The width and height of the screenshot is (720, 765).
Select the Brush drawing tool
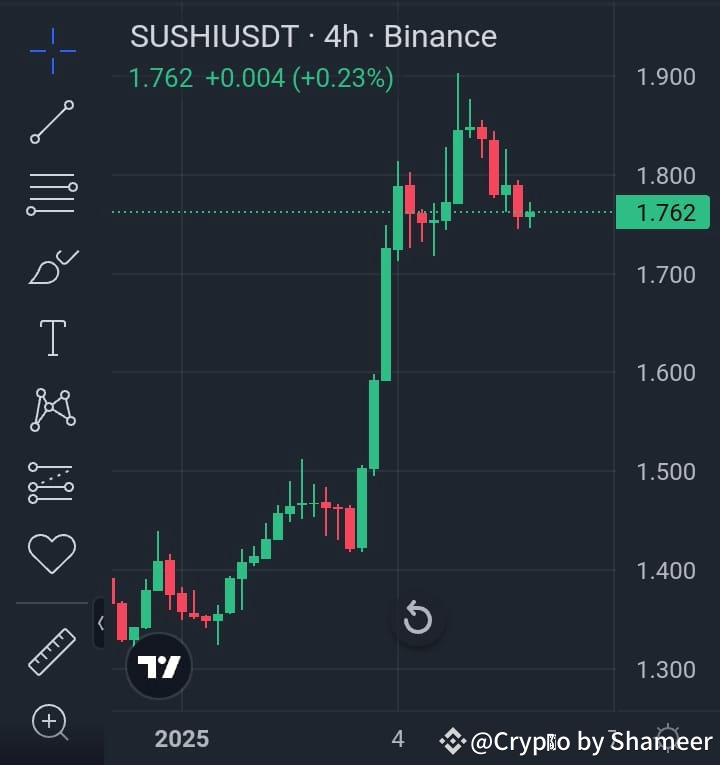[53, 265]
